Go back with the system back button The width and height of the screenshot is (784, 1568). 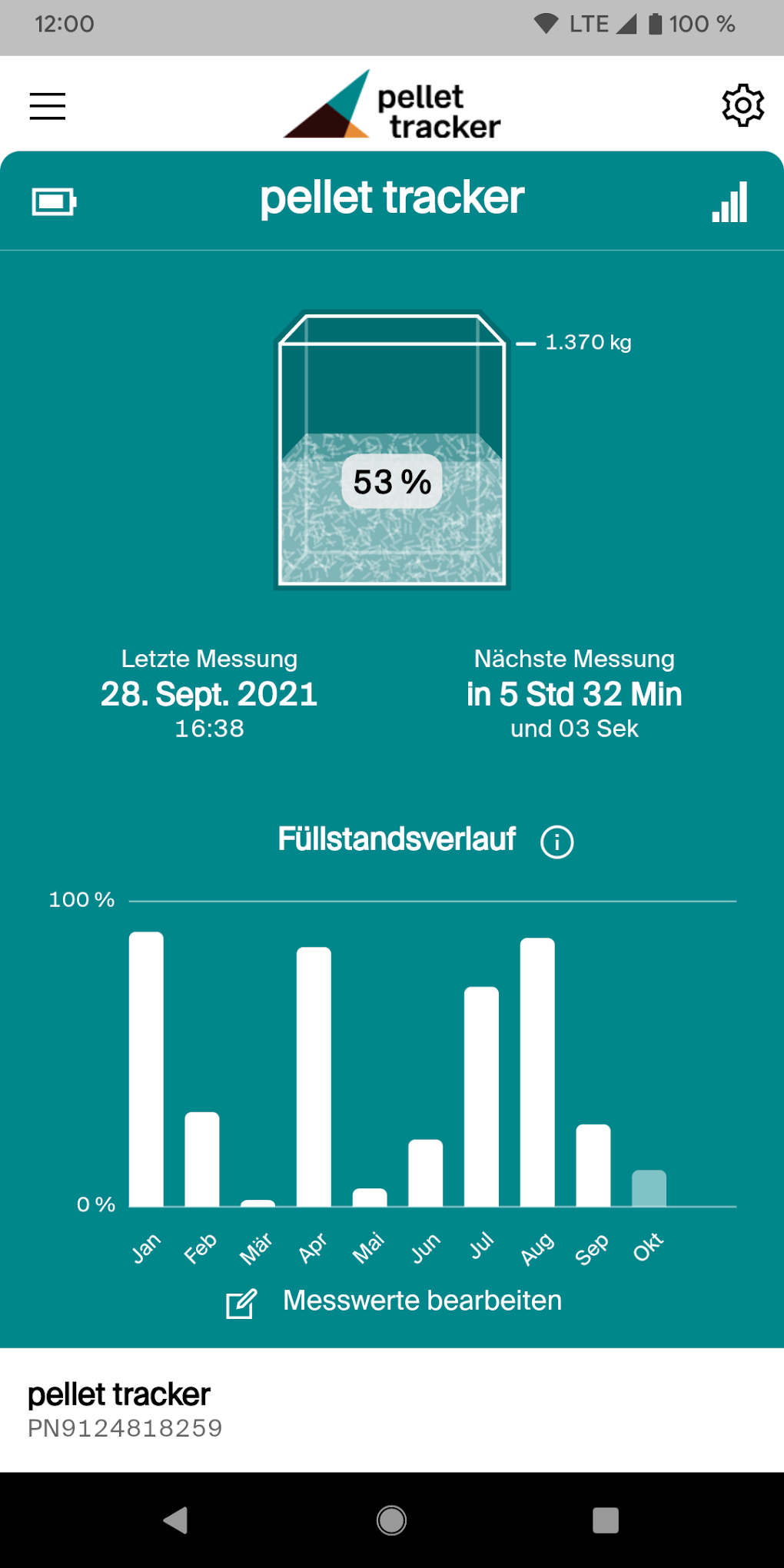tap(176, 1520)
